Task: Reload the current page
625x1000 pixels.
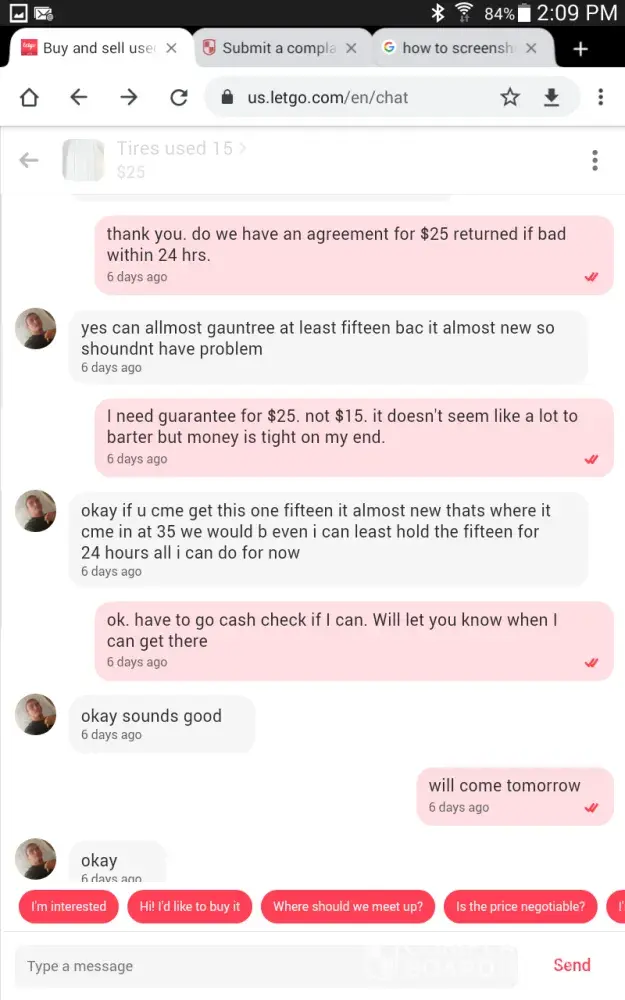Action: pyautogui.click(x=179, y=97)
